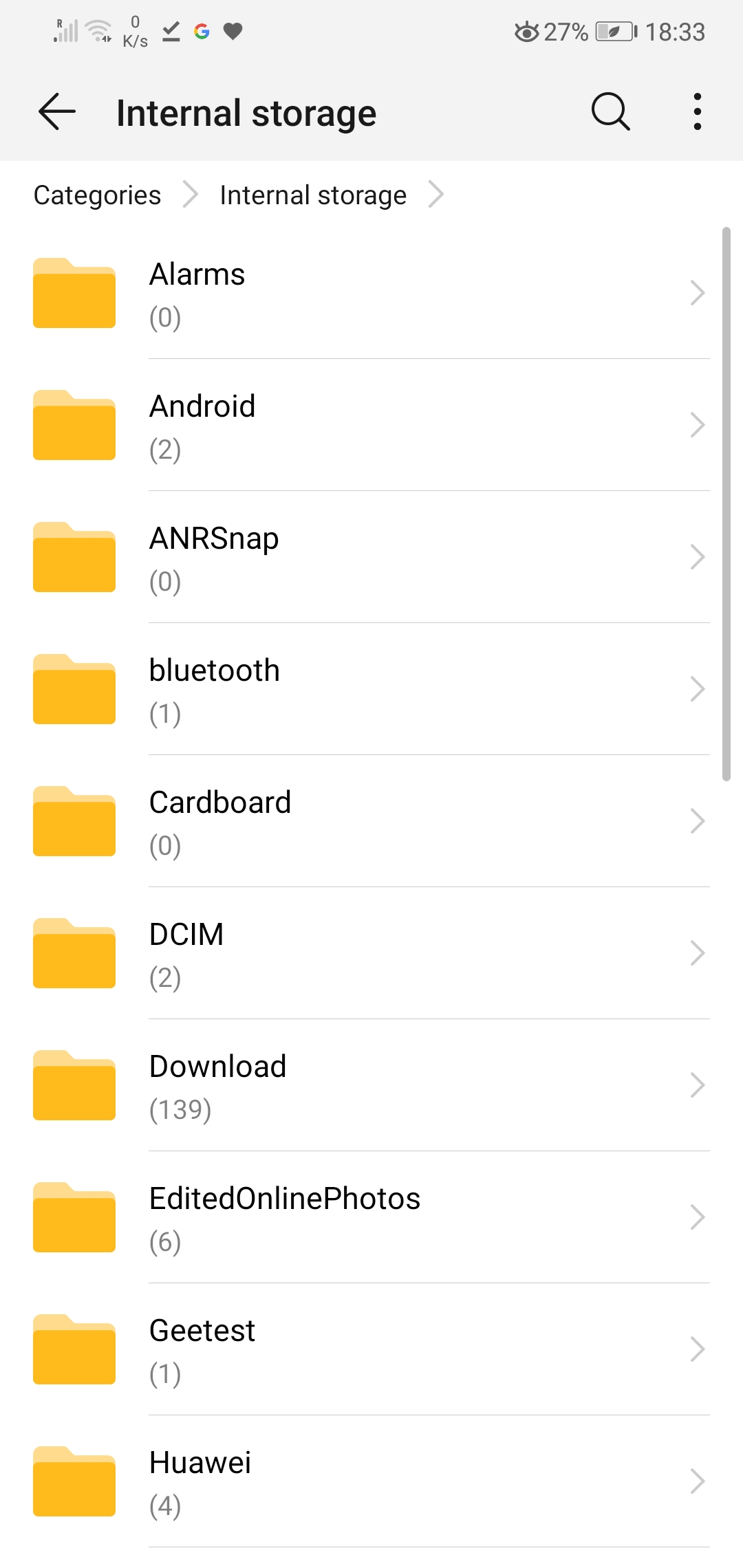Jump to Categories in the breadcrumb

click(97, 195)
